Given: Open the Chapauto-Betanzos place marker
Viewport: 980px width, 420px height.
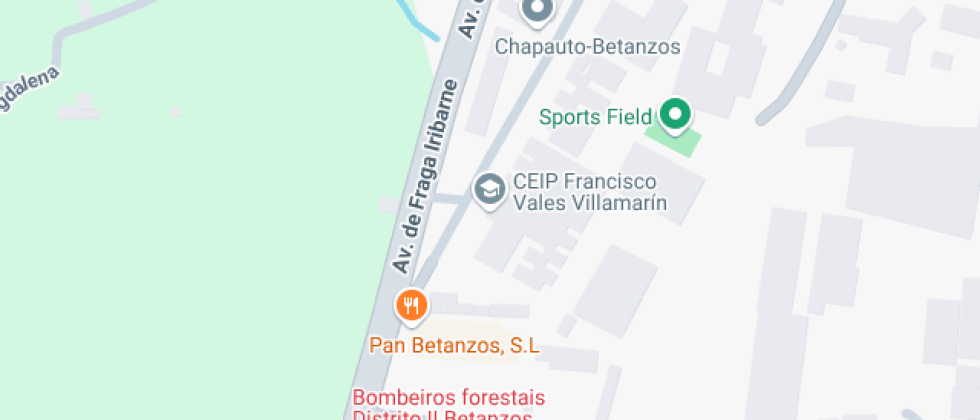Looking at the screenshot, I should 538,12.
